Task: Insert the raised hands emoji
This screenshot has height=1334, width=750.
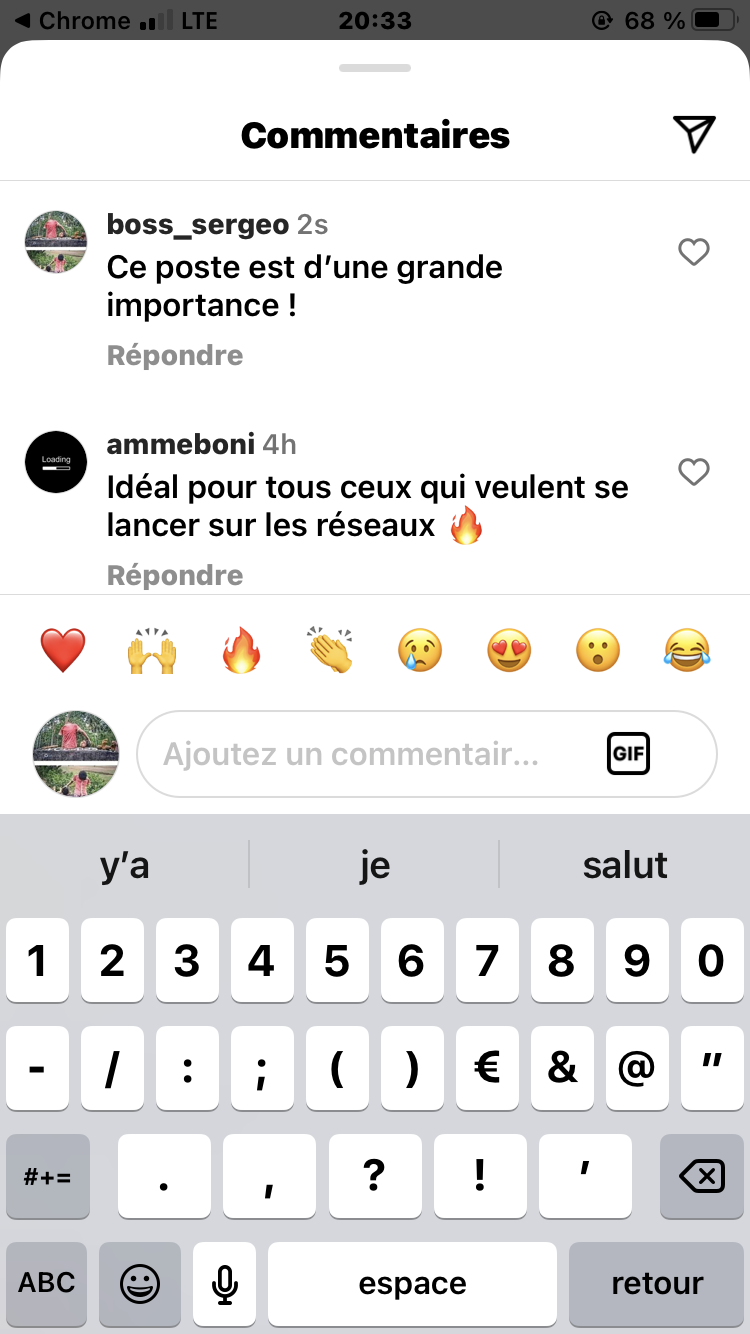Action: [x=152, y=651]
